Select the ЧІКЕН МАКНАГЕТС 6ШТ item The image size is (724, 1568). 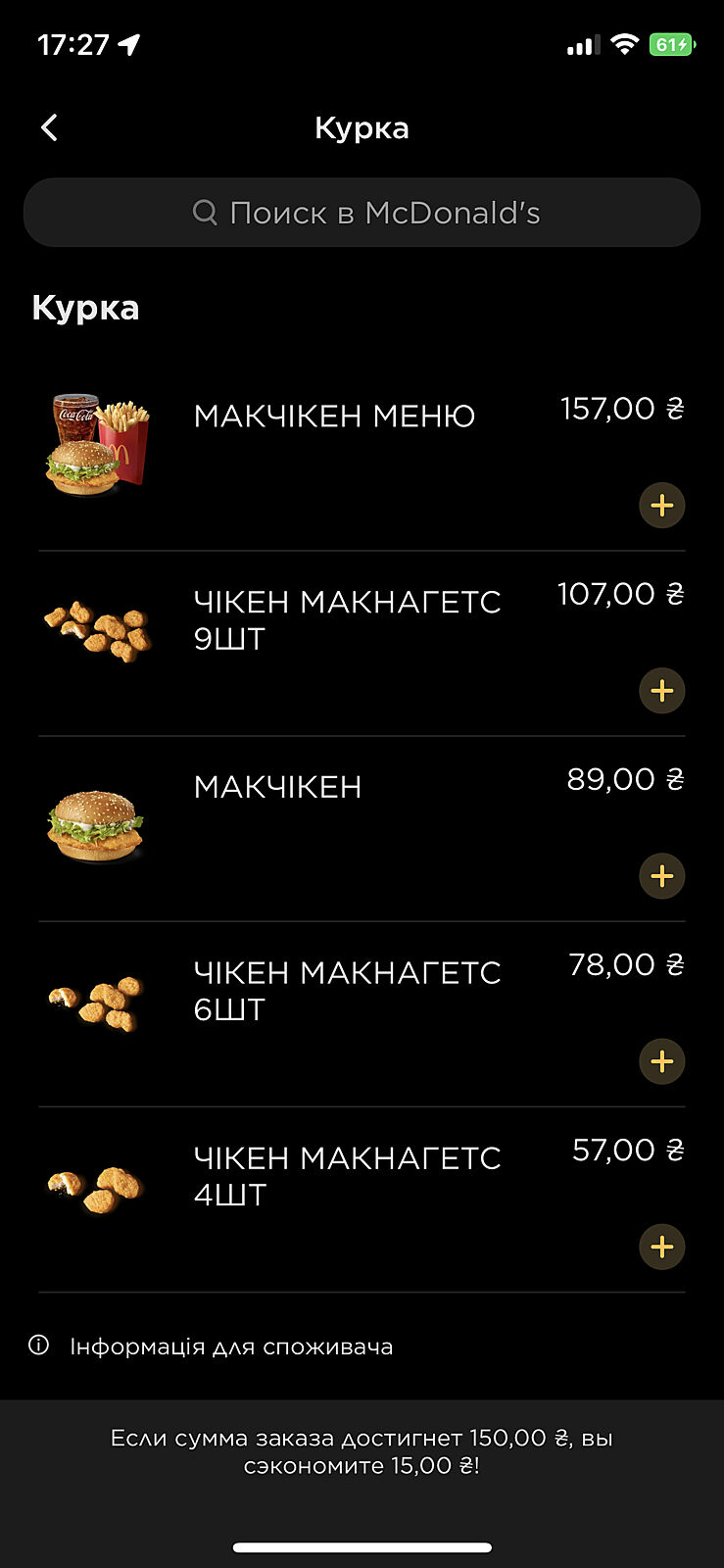(346, 991)
